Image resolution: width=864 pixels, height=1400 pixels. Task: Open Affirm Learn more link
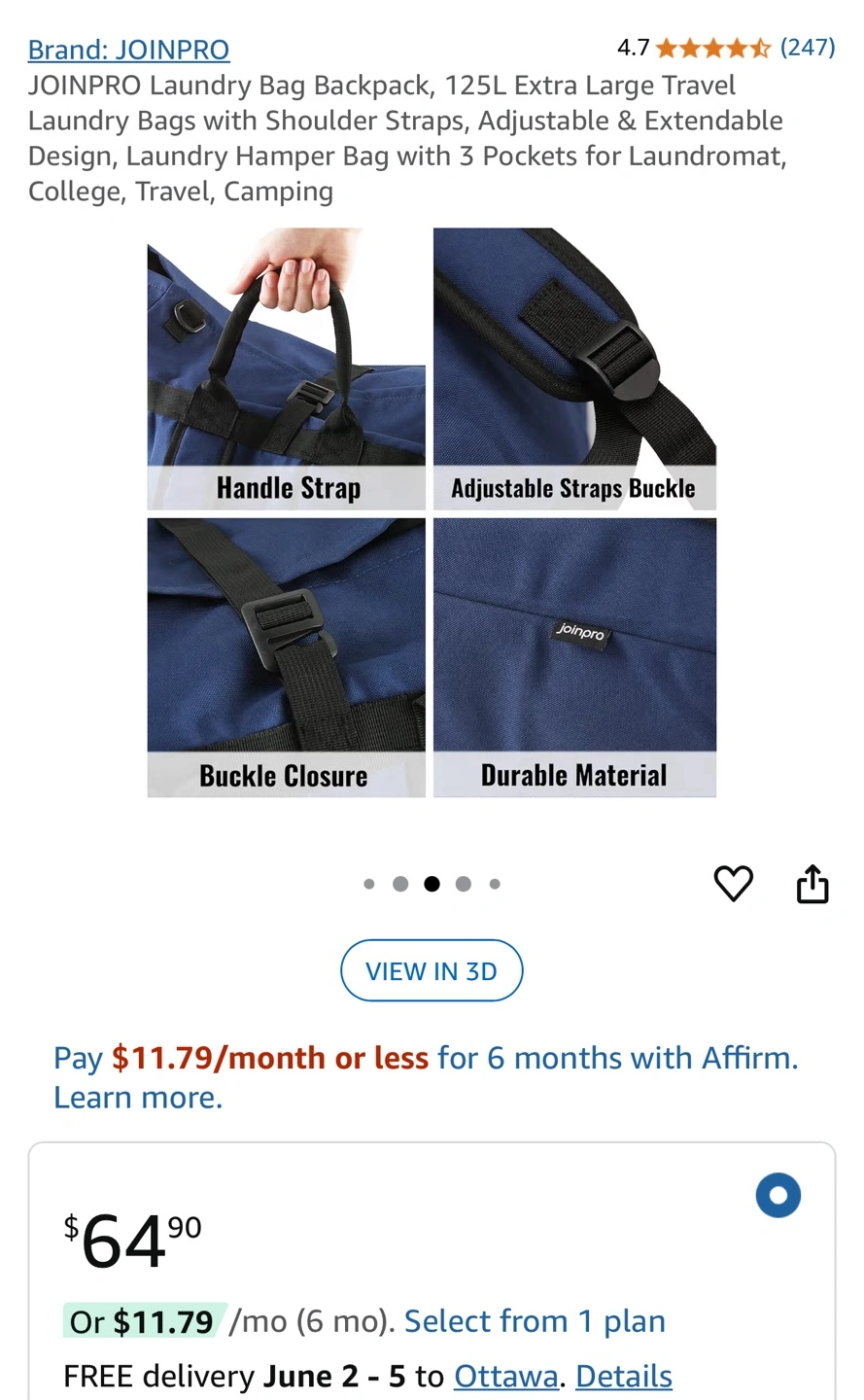click(x=138, y=1098)
